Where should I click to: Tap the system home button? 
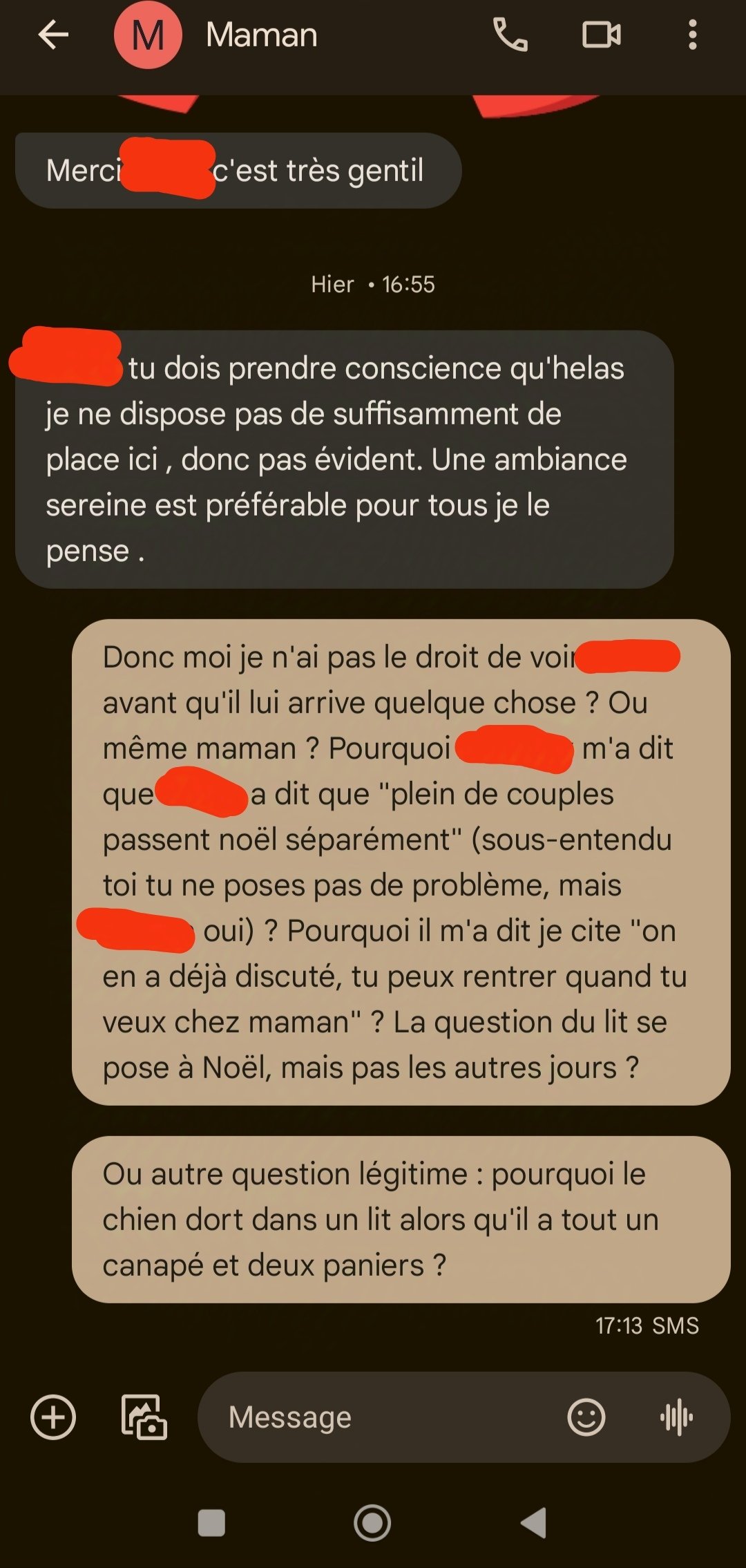pyautogui.click(x=372, y=1523)
